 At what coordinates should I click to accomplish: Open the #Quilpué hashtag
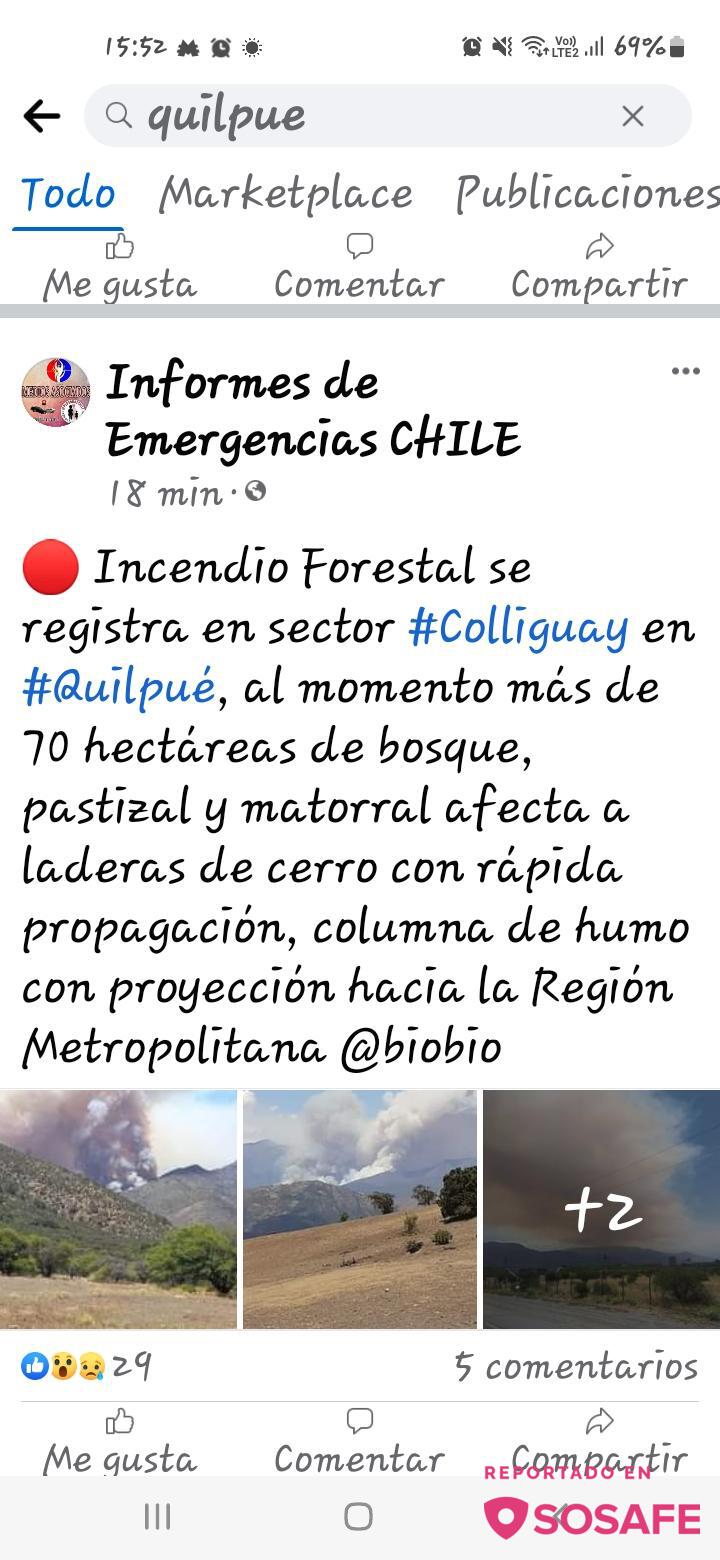click(118, 688)
